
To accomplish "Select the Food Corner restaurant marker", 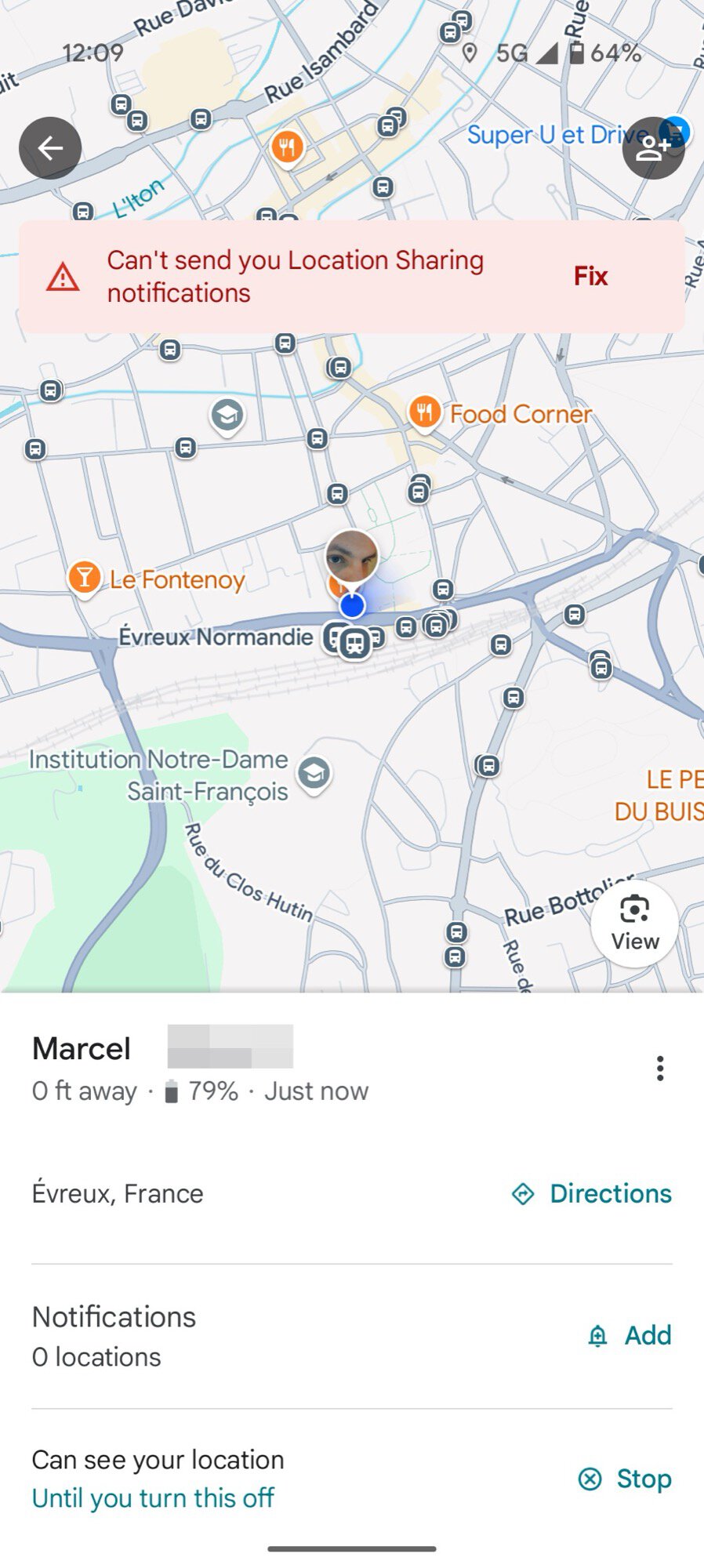I will (x=424, y=411).
